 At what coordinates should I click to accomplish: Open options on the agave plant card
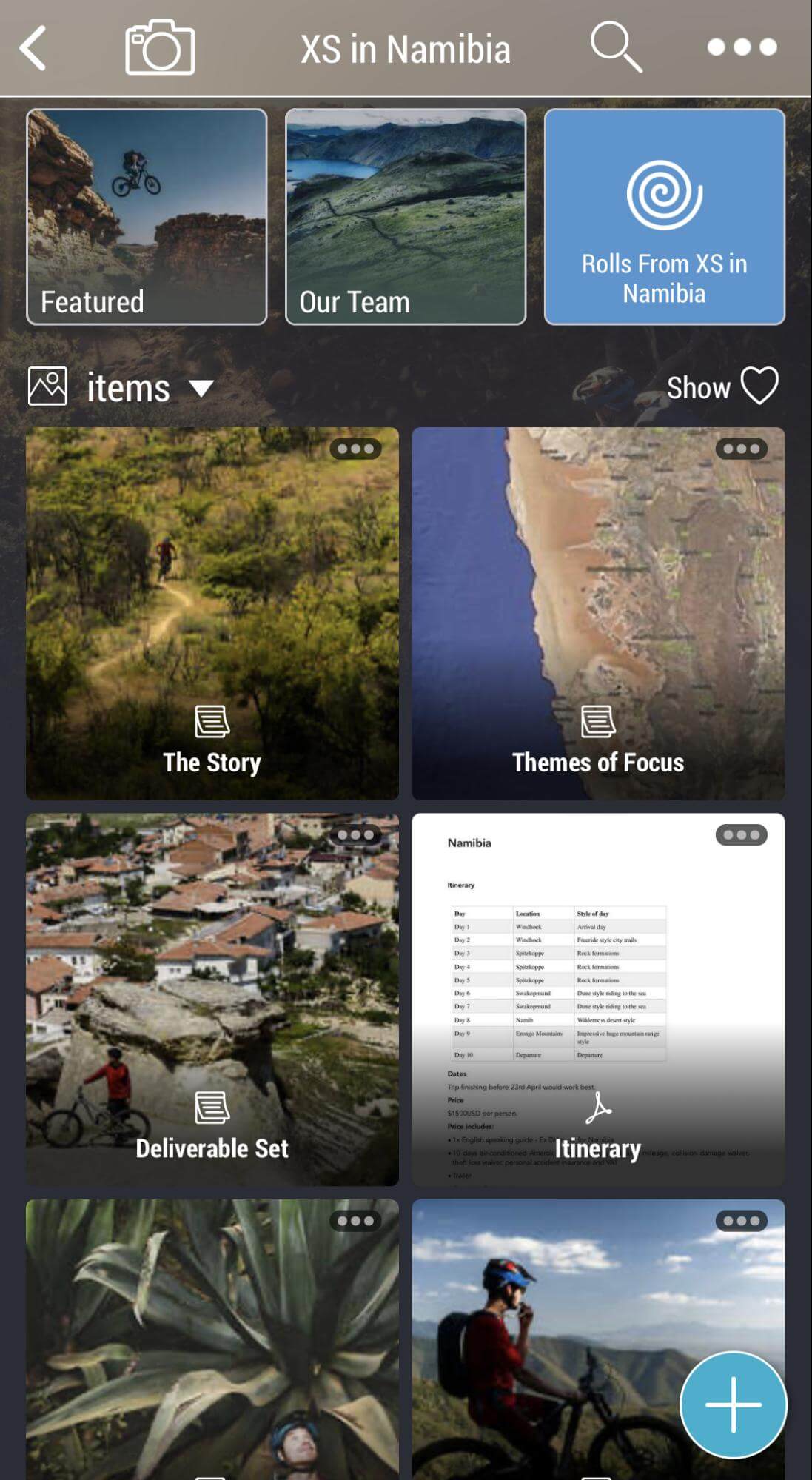(x=355, y=1221)
